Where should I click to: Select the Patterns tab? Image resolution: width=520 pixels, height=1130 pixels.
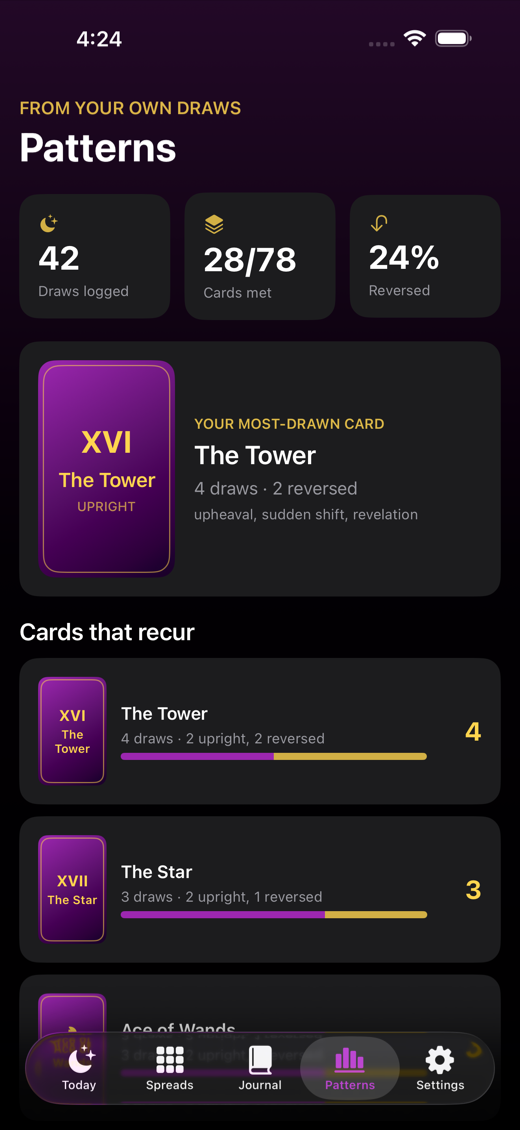tap(350, 1068)
